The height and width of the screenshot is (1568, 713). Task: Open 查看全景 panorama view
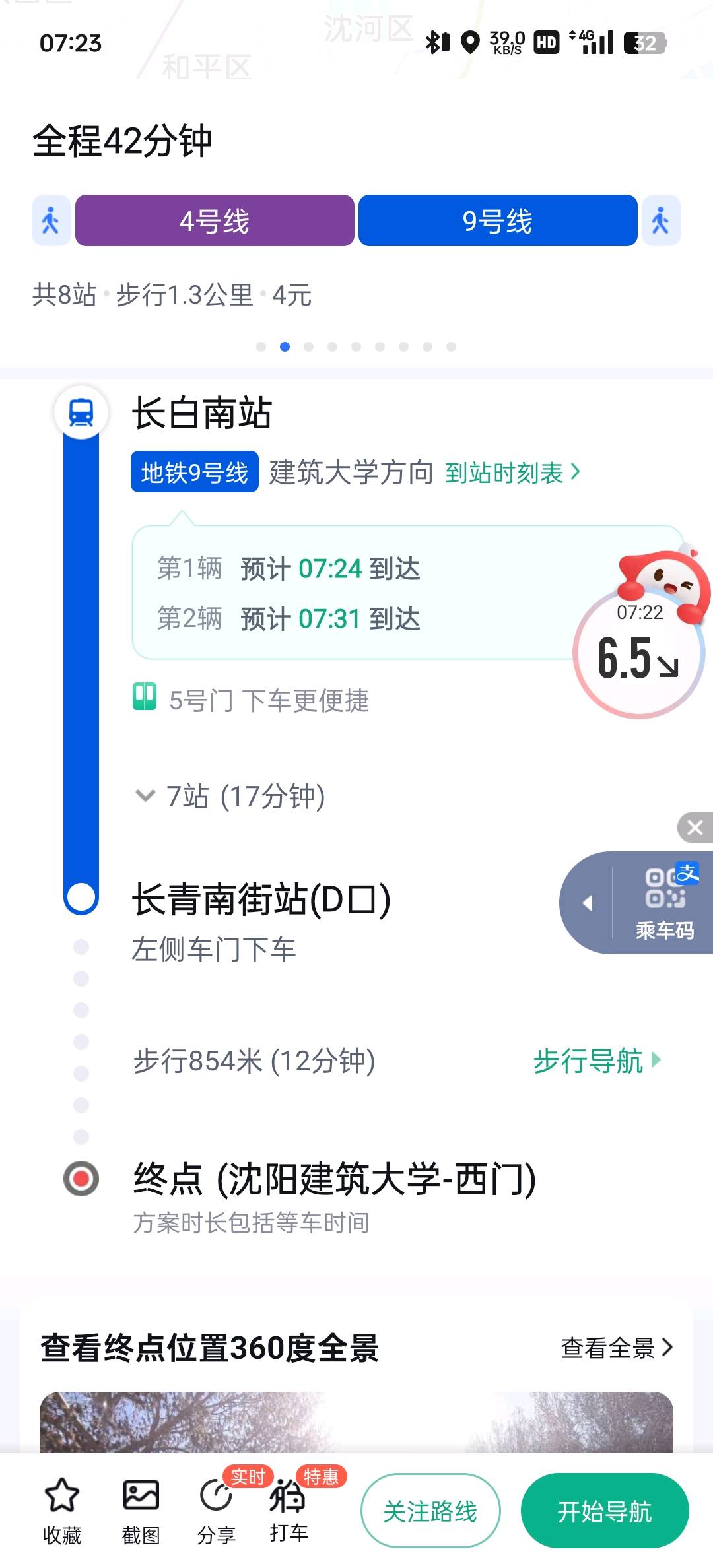616,1348
